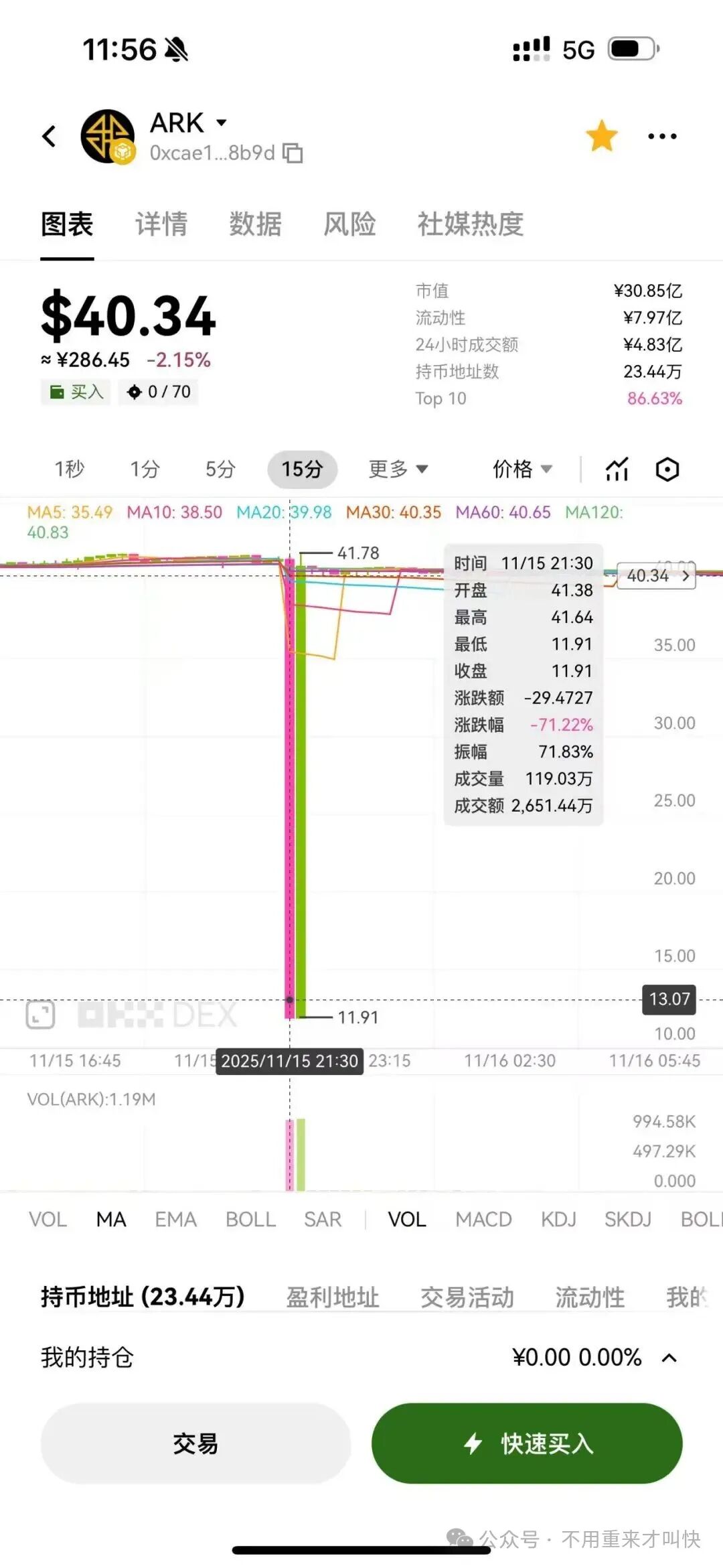
Task: Click the back arrow to leave ARK page
Action: (x=50, y=135)
